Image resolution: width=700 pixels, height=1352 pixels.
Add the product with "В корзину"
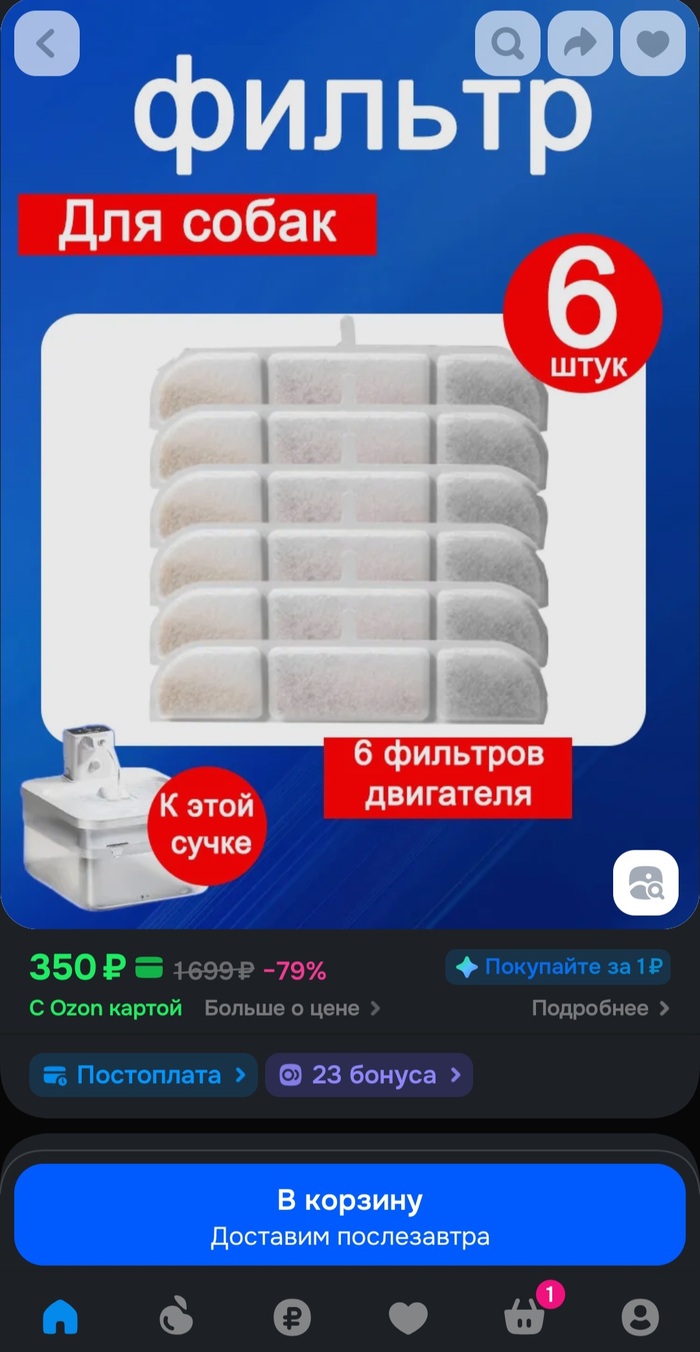pyautogui.click(x=350, y=1214)
